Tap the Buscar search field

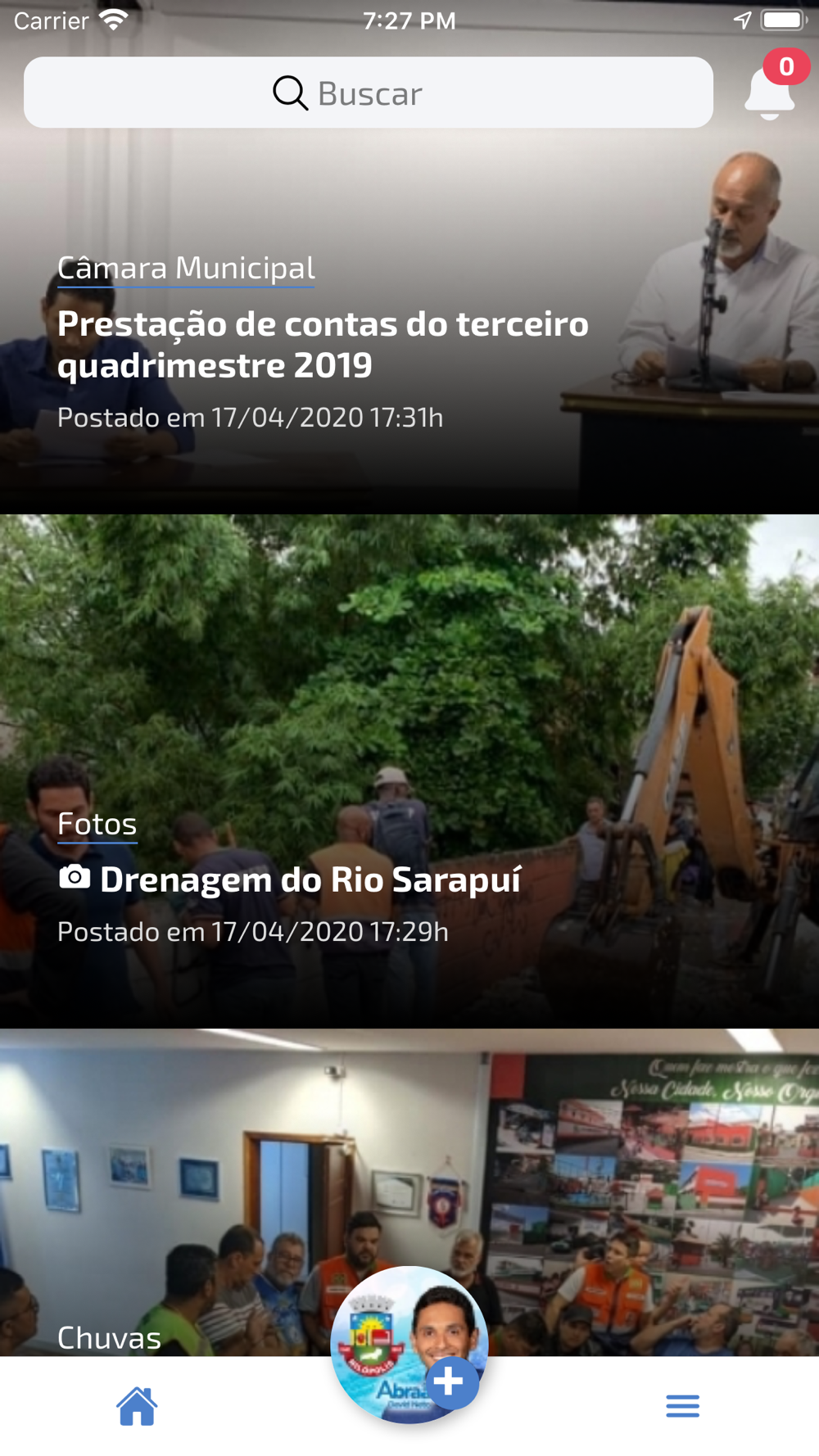point(369,93)
